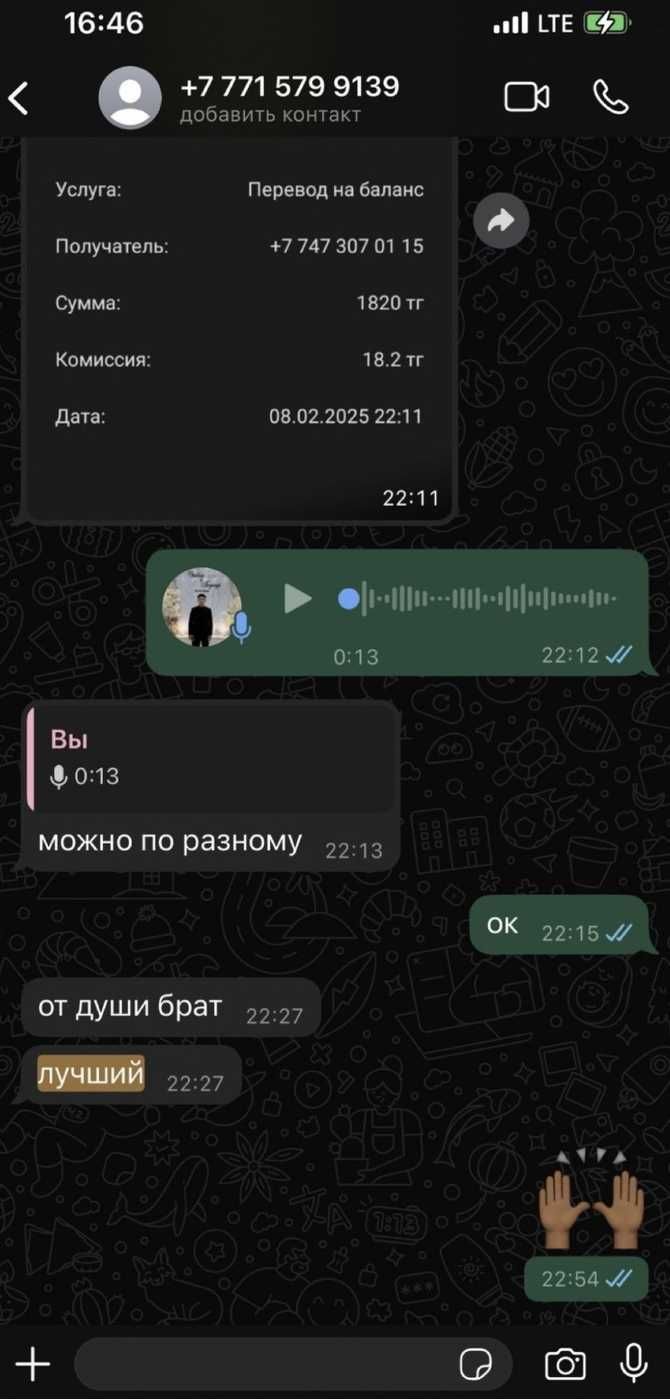The image size is (670, 1400).
Task: Start a video call
Action: 526,97
